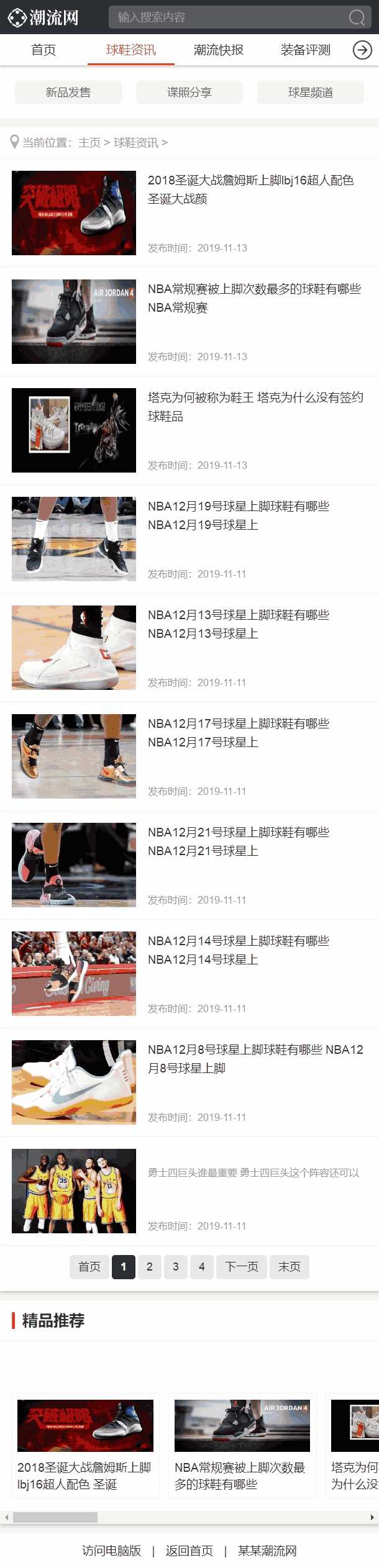
Task: Jump to the next page with 下一页
Action: (242, 1266)
